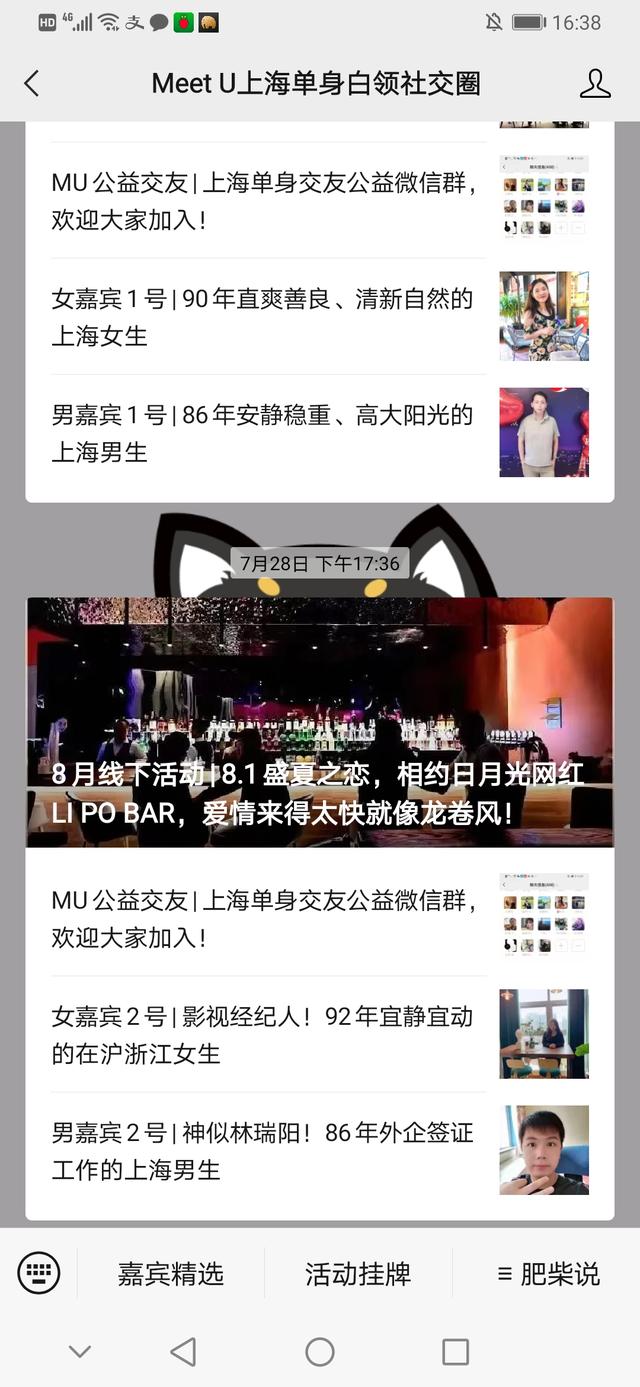Open article 男嘉宾1号 86年安静稳重
Image resolution: width=640 pixels, height=1387 pixels.
pyautogui.click(x=320, y=433)
